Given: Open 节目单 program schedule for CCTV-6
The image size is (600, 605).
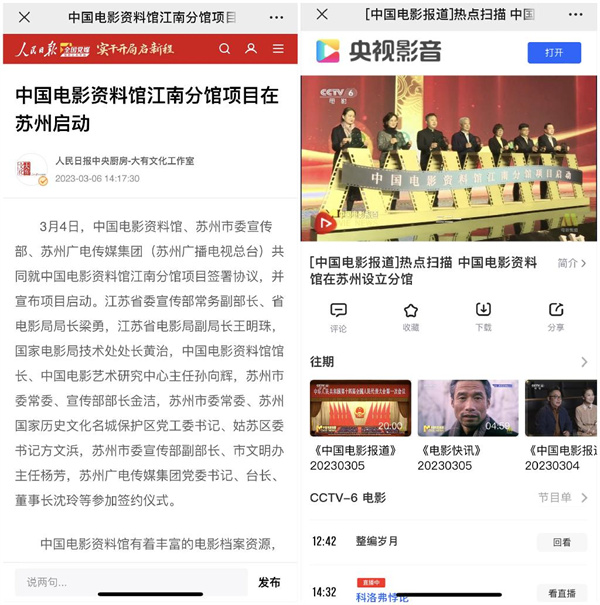Looking at the screenshot, I should (x=560, y=497).
